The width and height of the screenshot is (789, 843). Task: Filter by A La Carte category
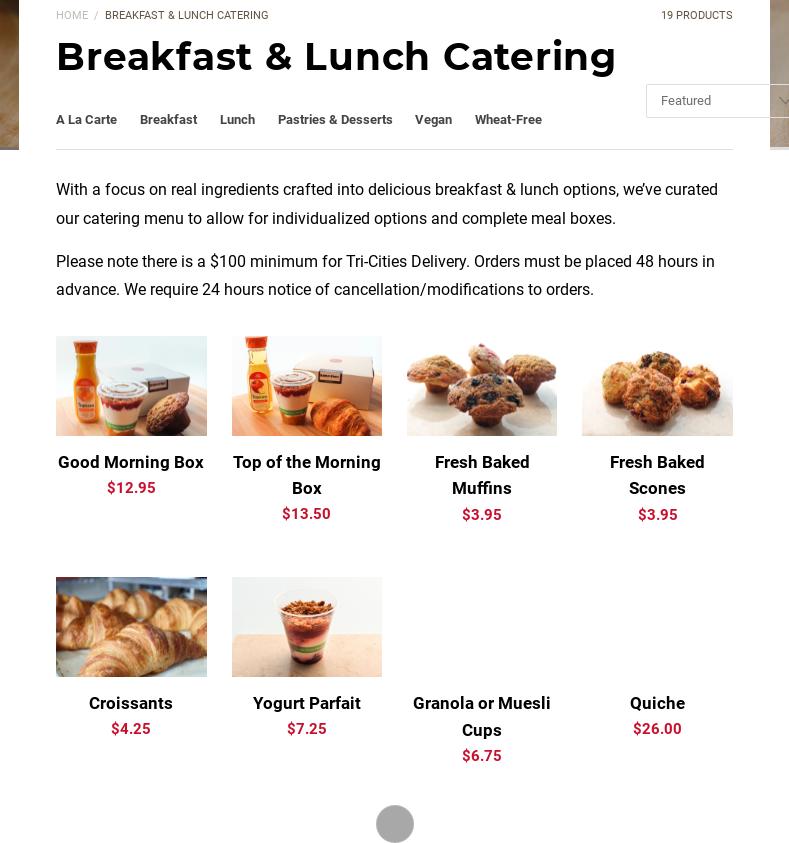click(x=86, y=120)
